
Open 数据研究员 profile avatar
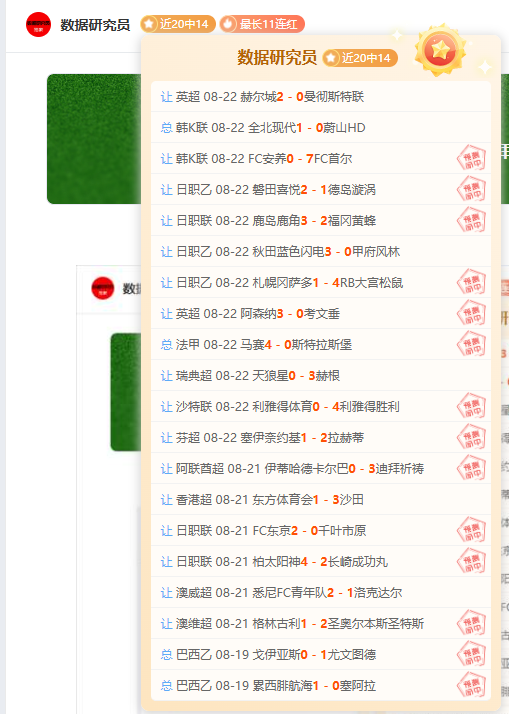[x=38, y=24]
